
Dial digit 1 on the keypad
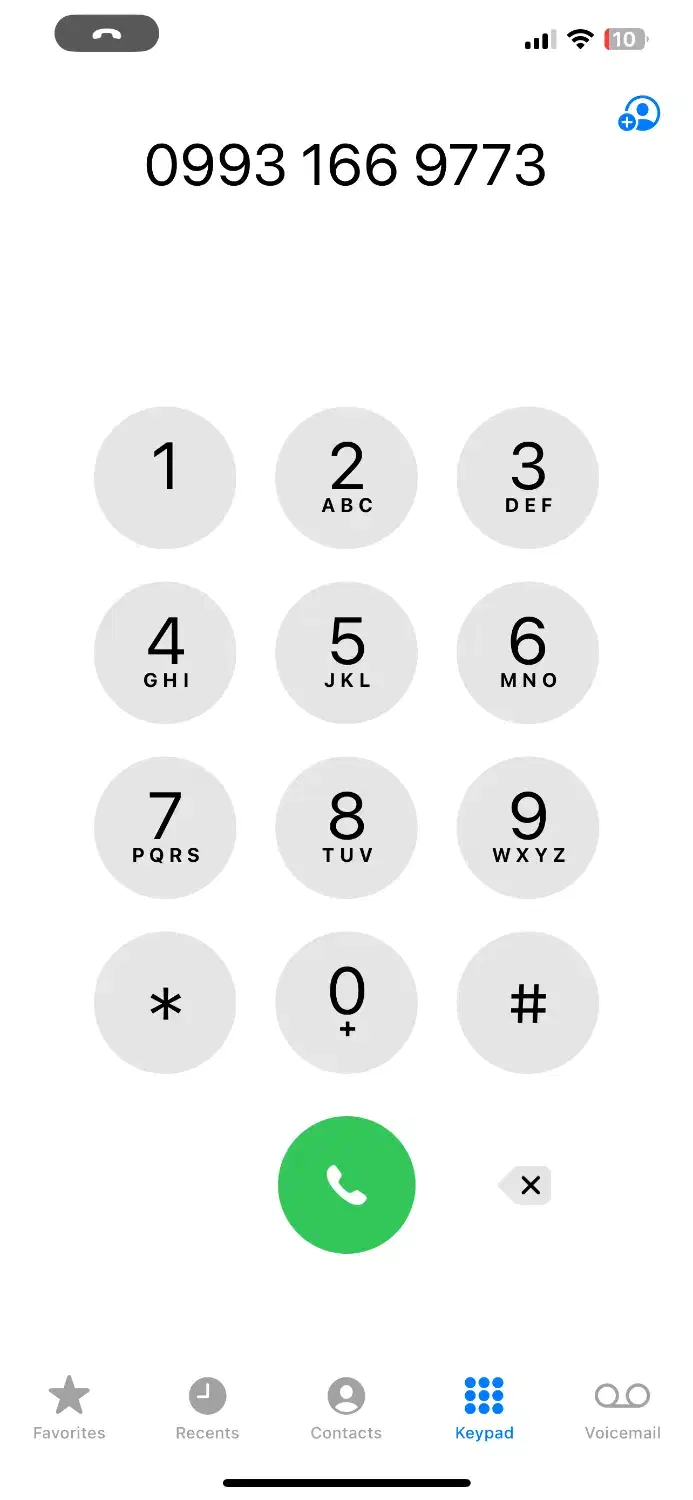pos(165,478)
